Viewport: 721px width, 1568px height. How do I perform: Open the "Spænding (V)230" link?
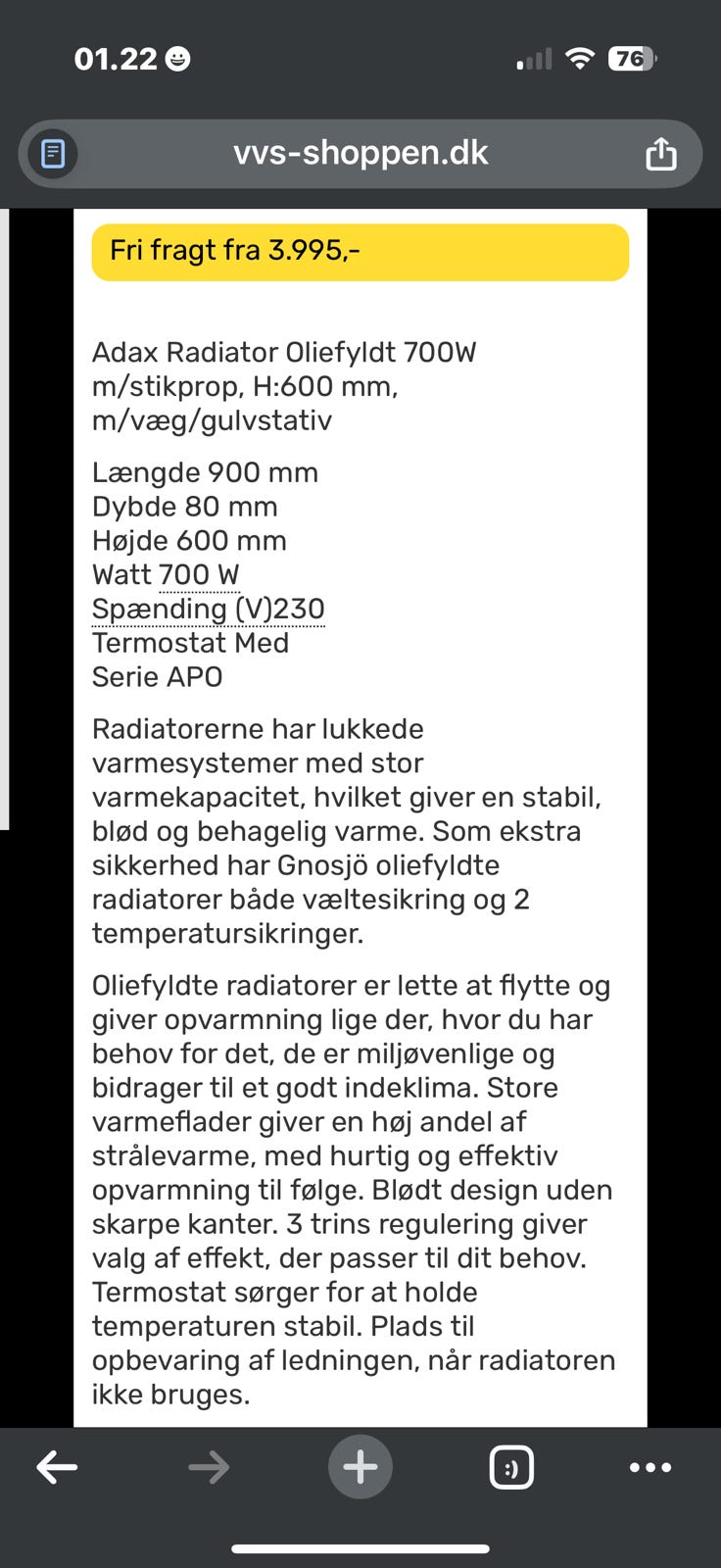click(x=209, y=609)
